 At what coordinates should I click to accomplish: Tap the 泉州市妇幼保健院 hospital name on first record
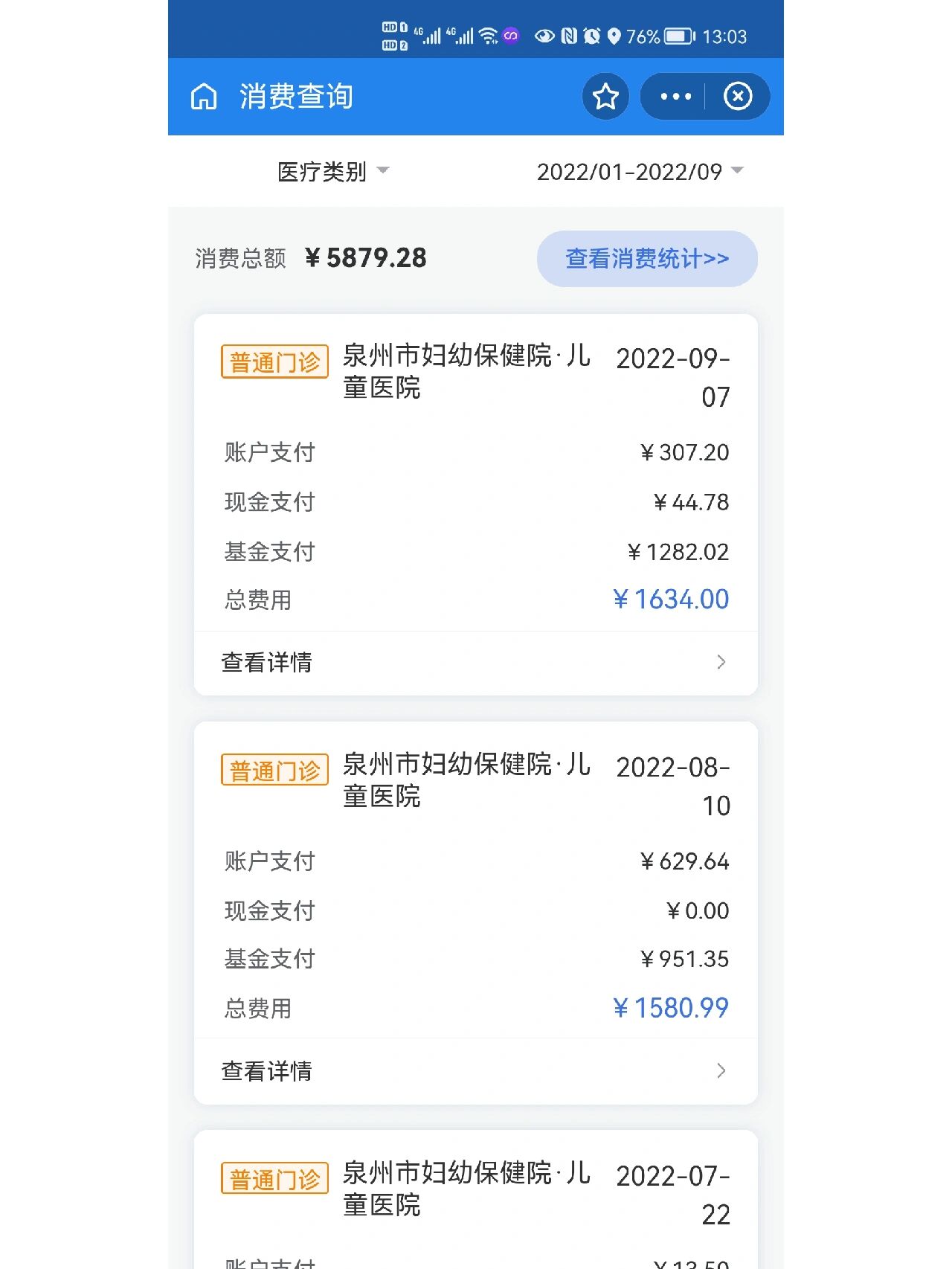click(x=465, y=372)
